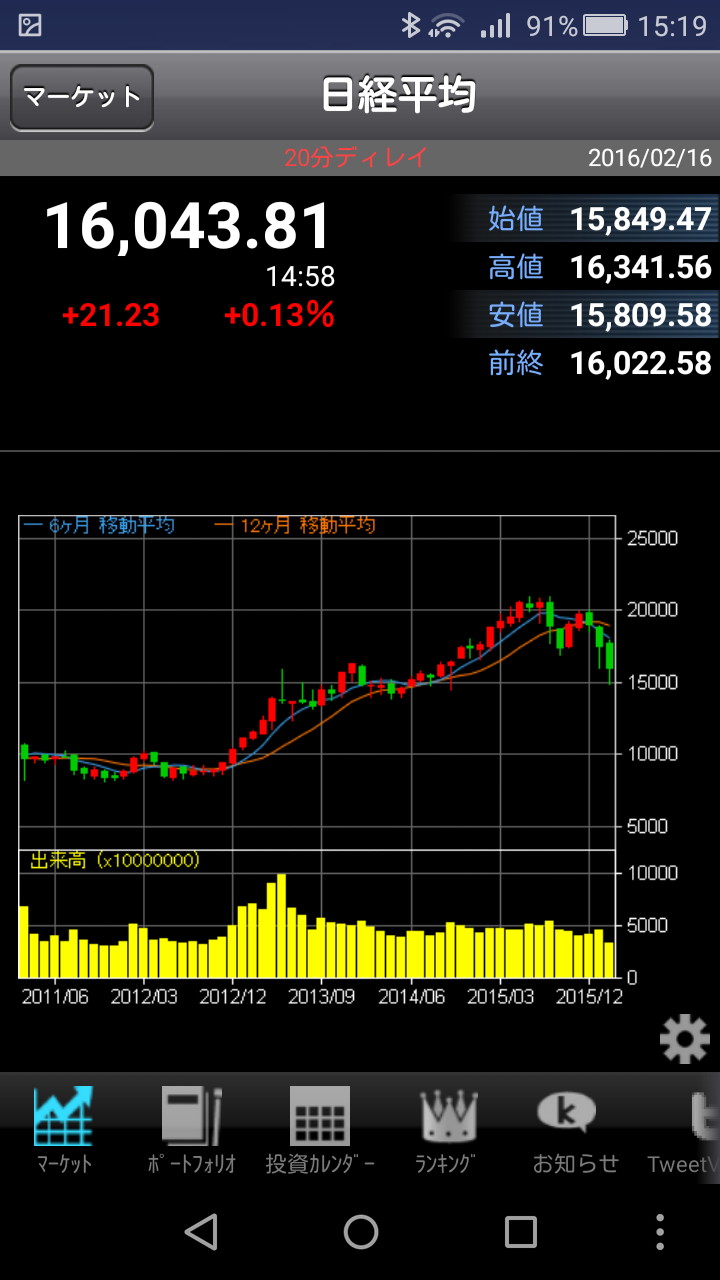The width and height of the screenshot is (720, 1280).
Task: Tap the マーケット back button
Action: (82, 98)
